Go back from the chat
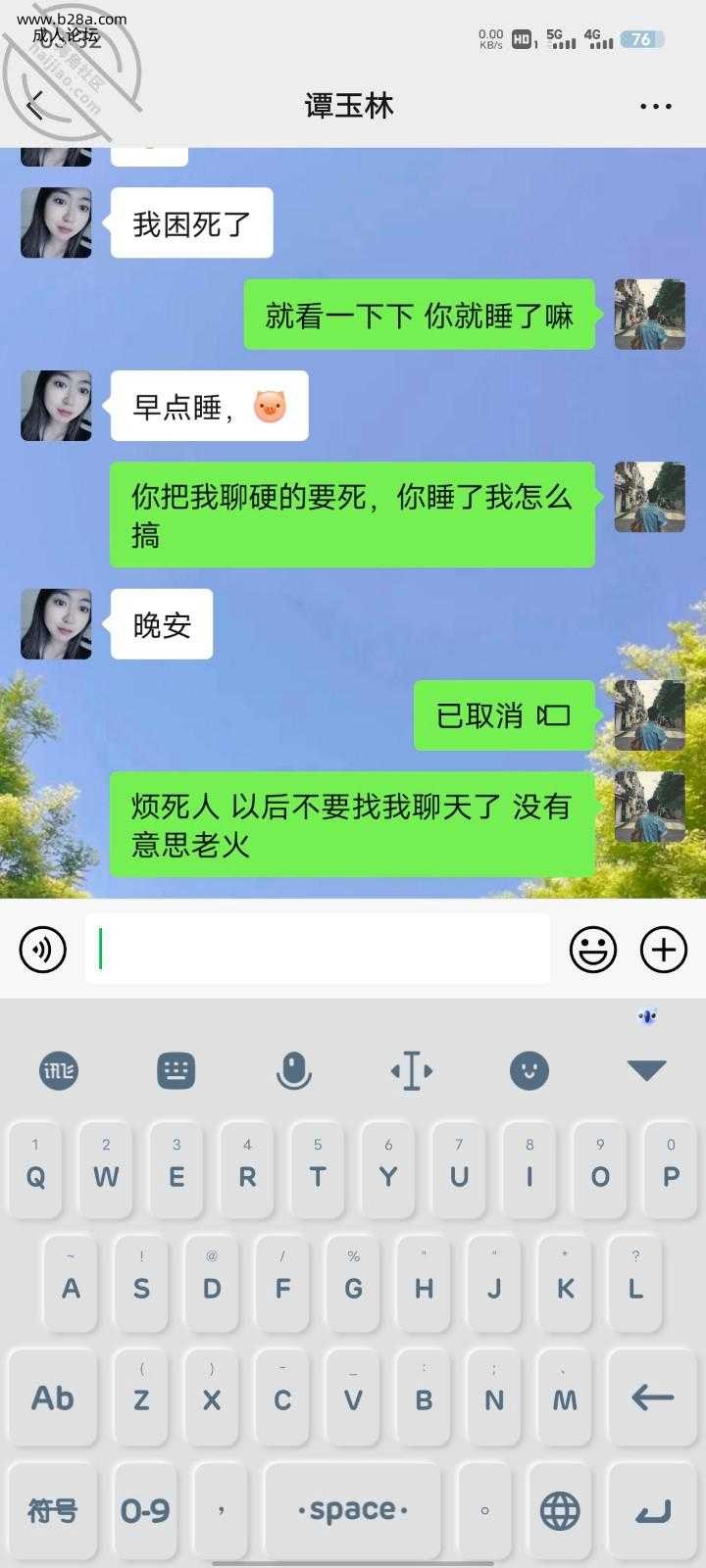This screenshot has width=706, height=1568. (x=36, y=105)
